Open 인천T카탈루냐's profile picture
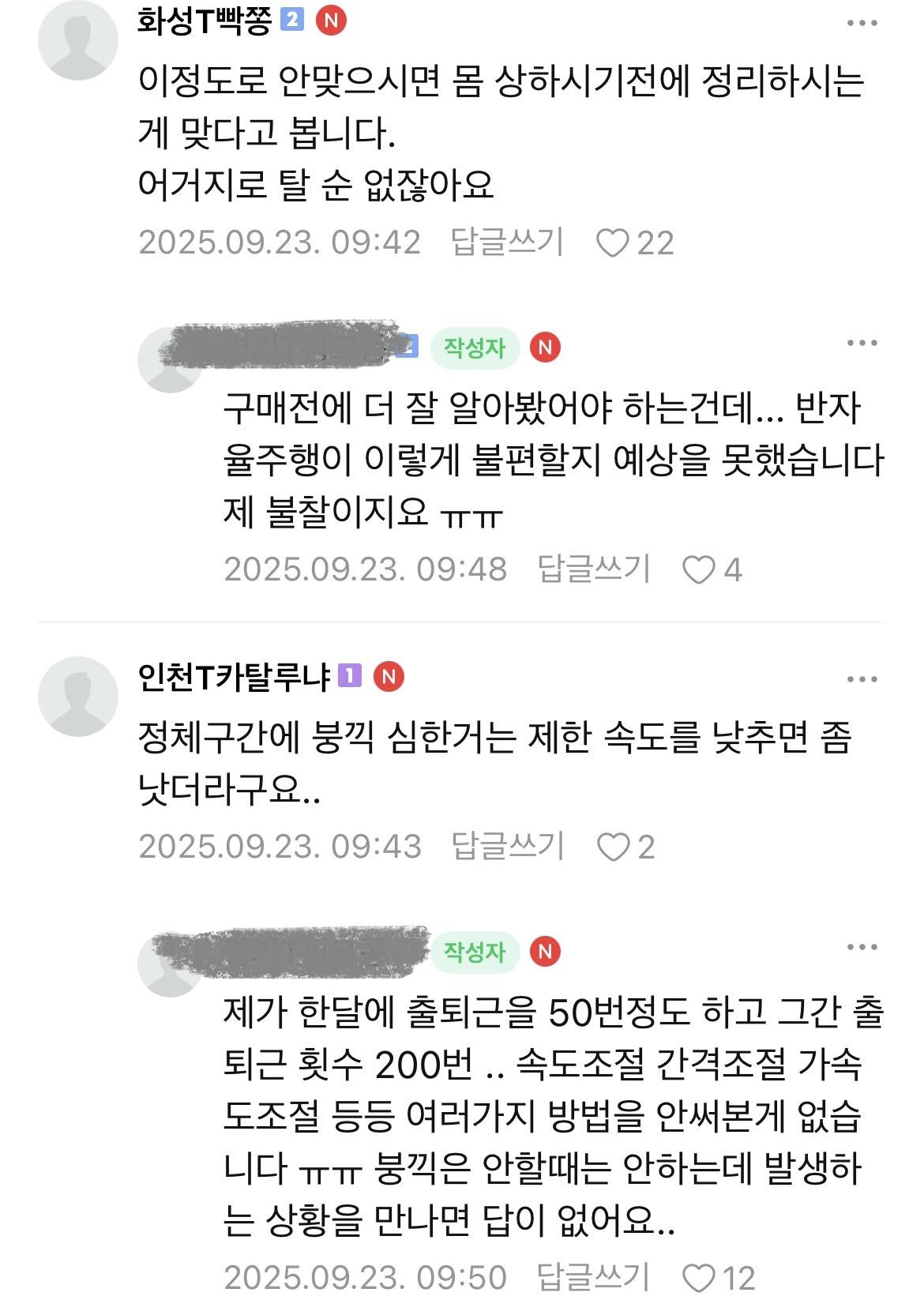Image resolution: width=924 pixels, height=1300 pixels. coord(77,696)
